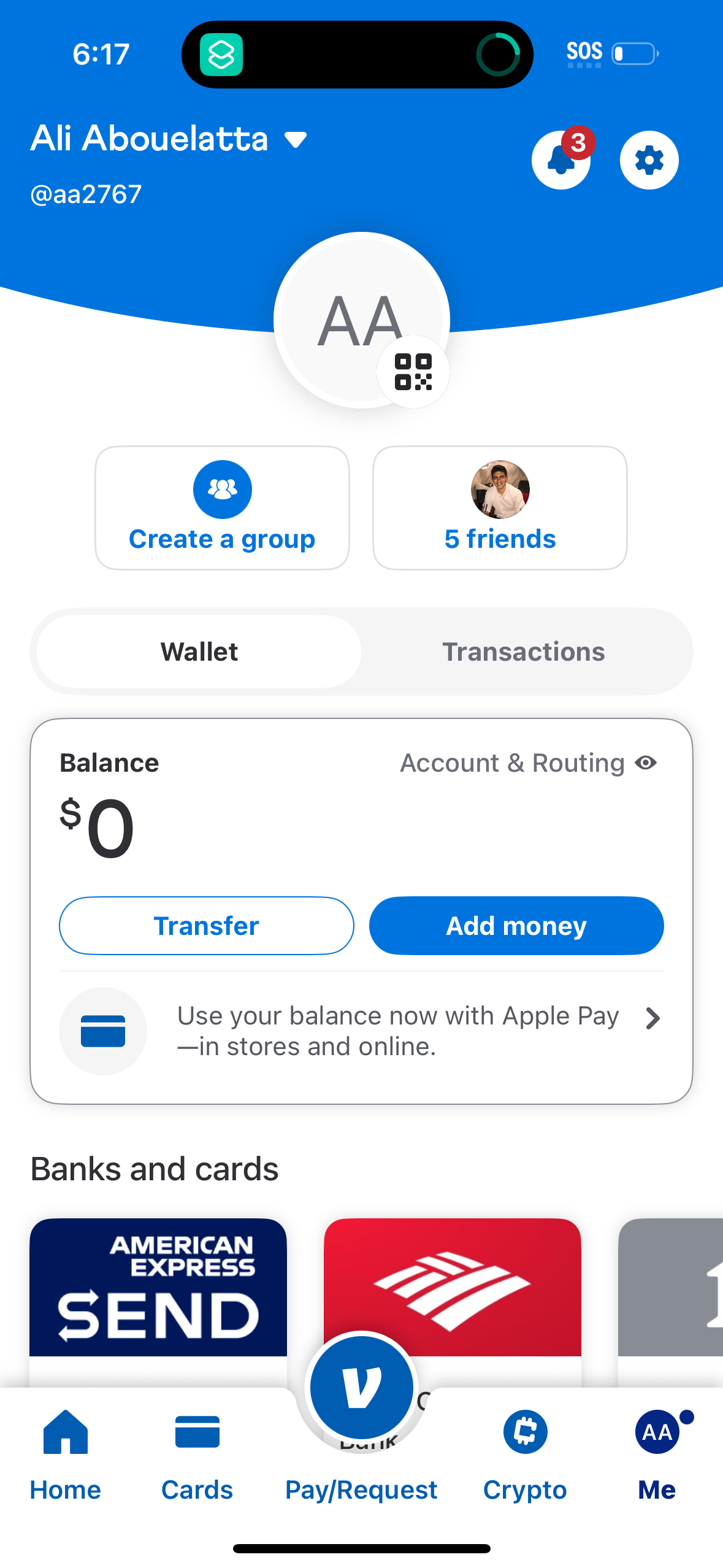Show your personal QR code
Viewport: 723px width, 1568px height.
pyautogui.click(x=413, y=370)
